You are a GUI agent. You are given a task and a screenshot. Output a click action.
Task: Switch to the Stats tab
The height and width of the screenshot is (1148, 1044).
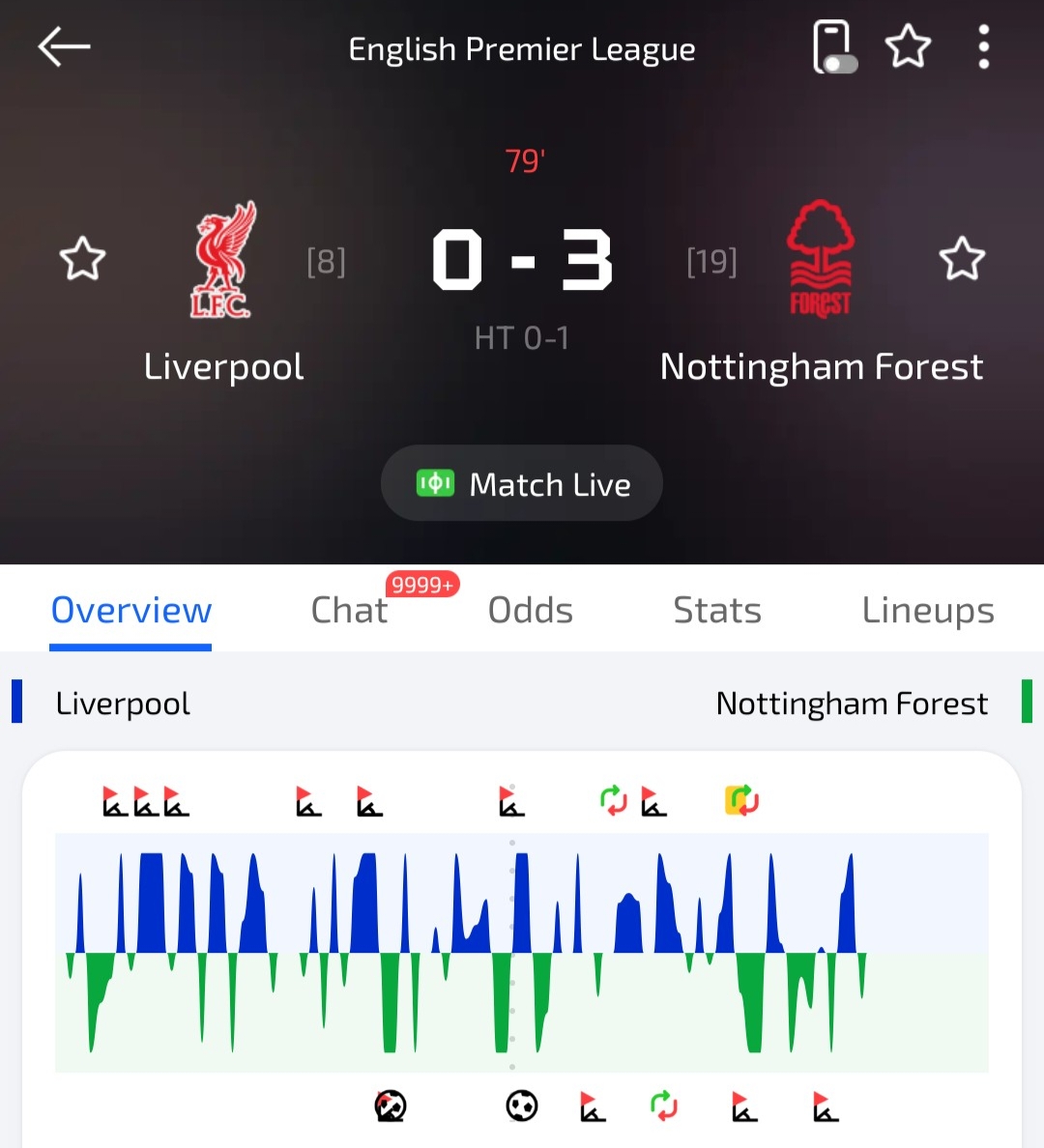tap(716, 610)
